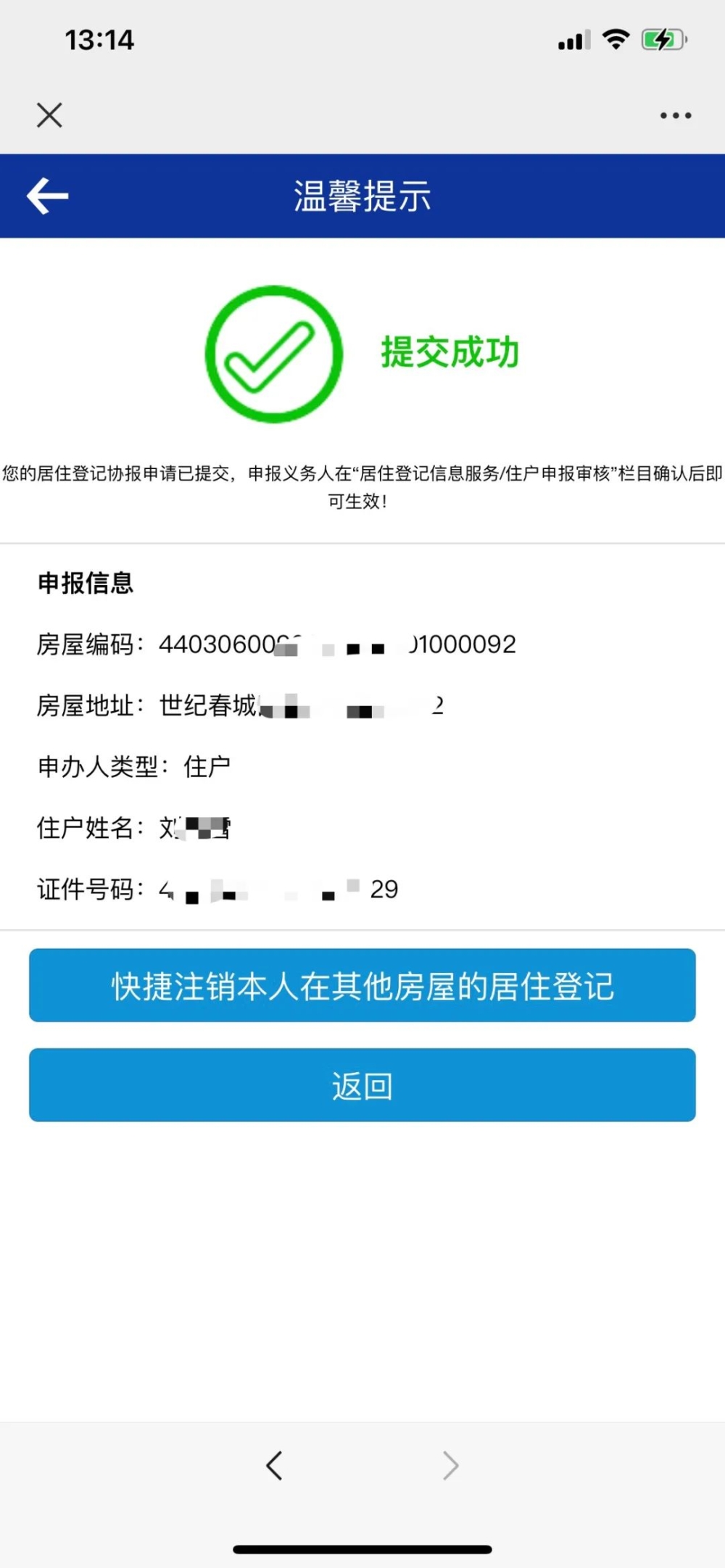
Task: Navigate back with the bottom left chevron
Action: [x=274, y=1465]
